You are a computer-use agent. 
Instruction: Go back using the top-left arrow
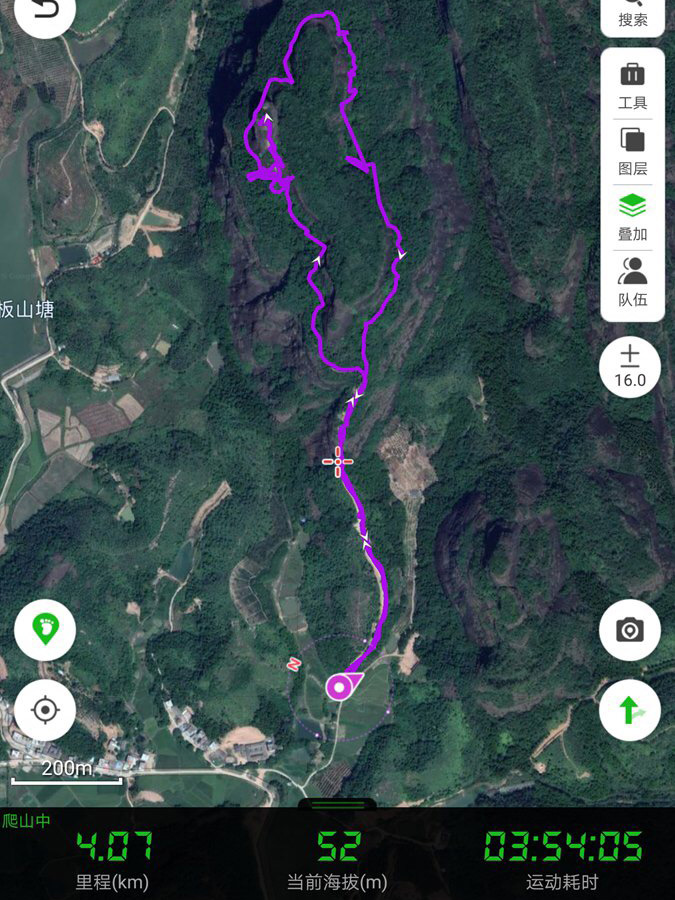click(44, 12)
